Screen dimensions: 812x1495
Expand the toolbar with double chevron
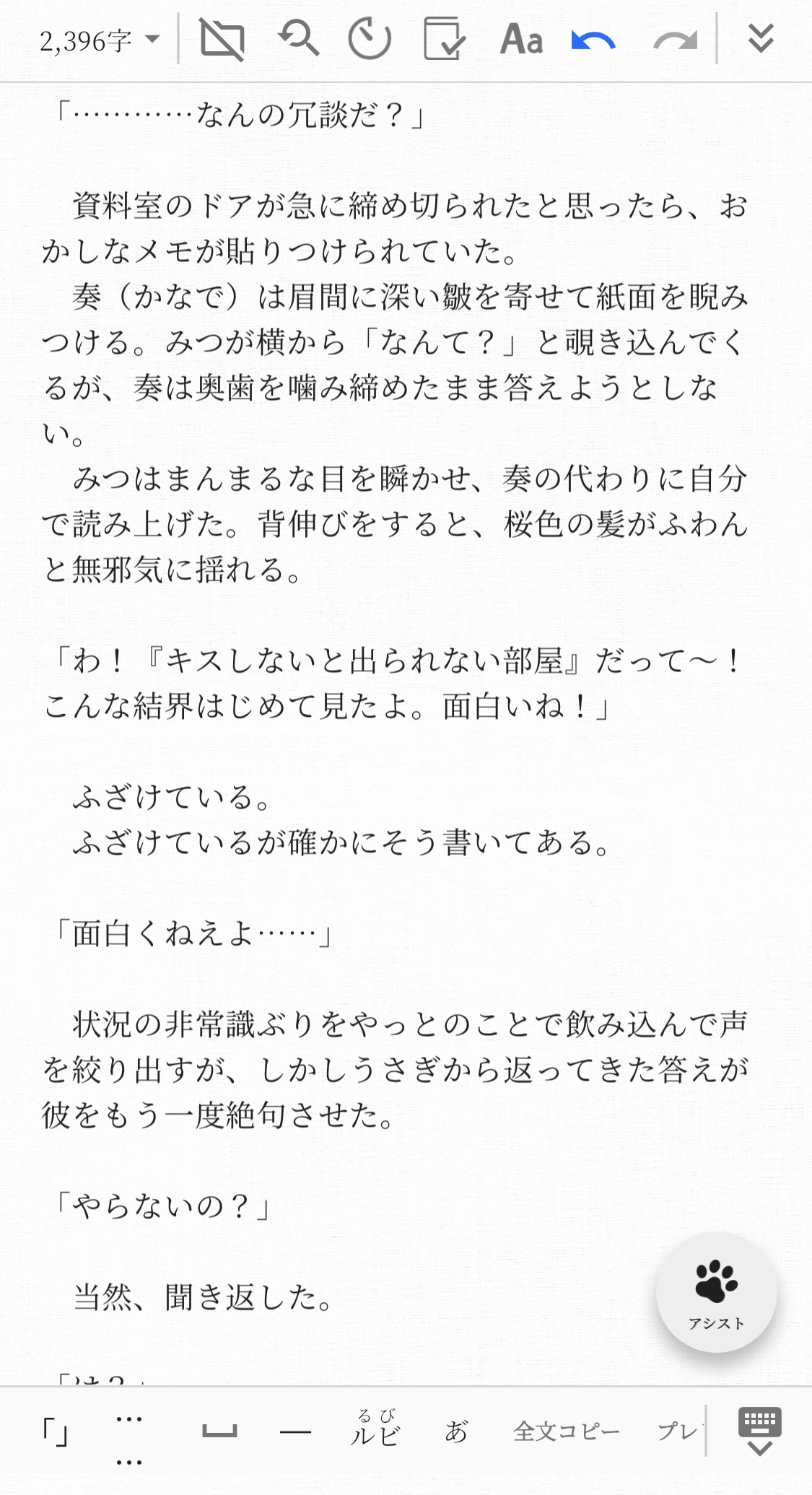point(761,39)
